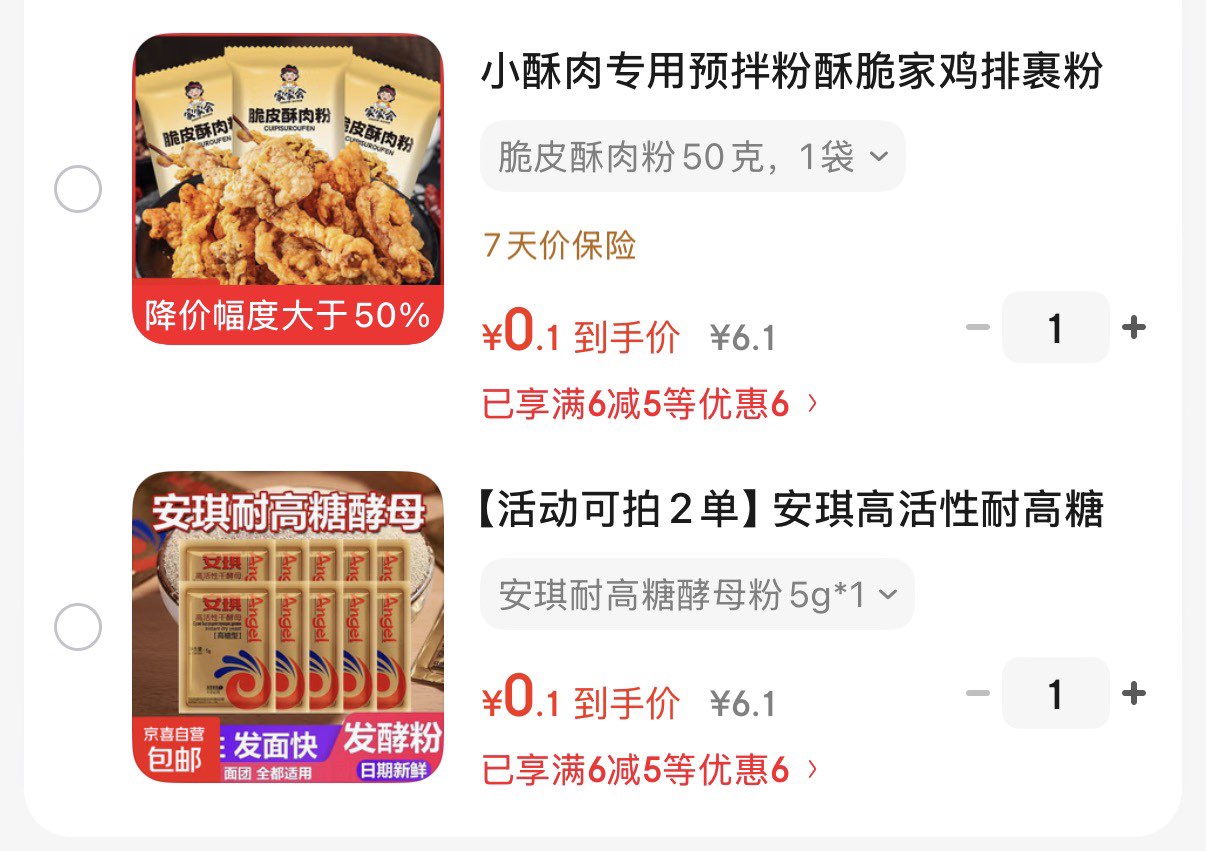
Task: Open the 脆皮酥肉粉 product image
Action: pyautogui.click(x=288, y=189)
